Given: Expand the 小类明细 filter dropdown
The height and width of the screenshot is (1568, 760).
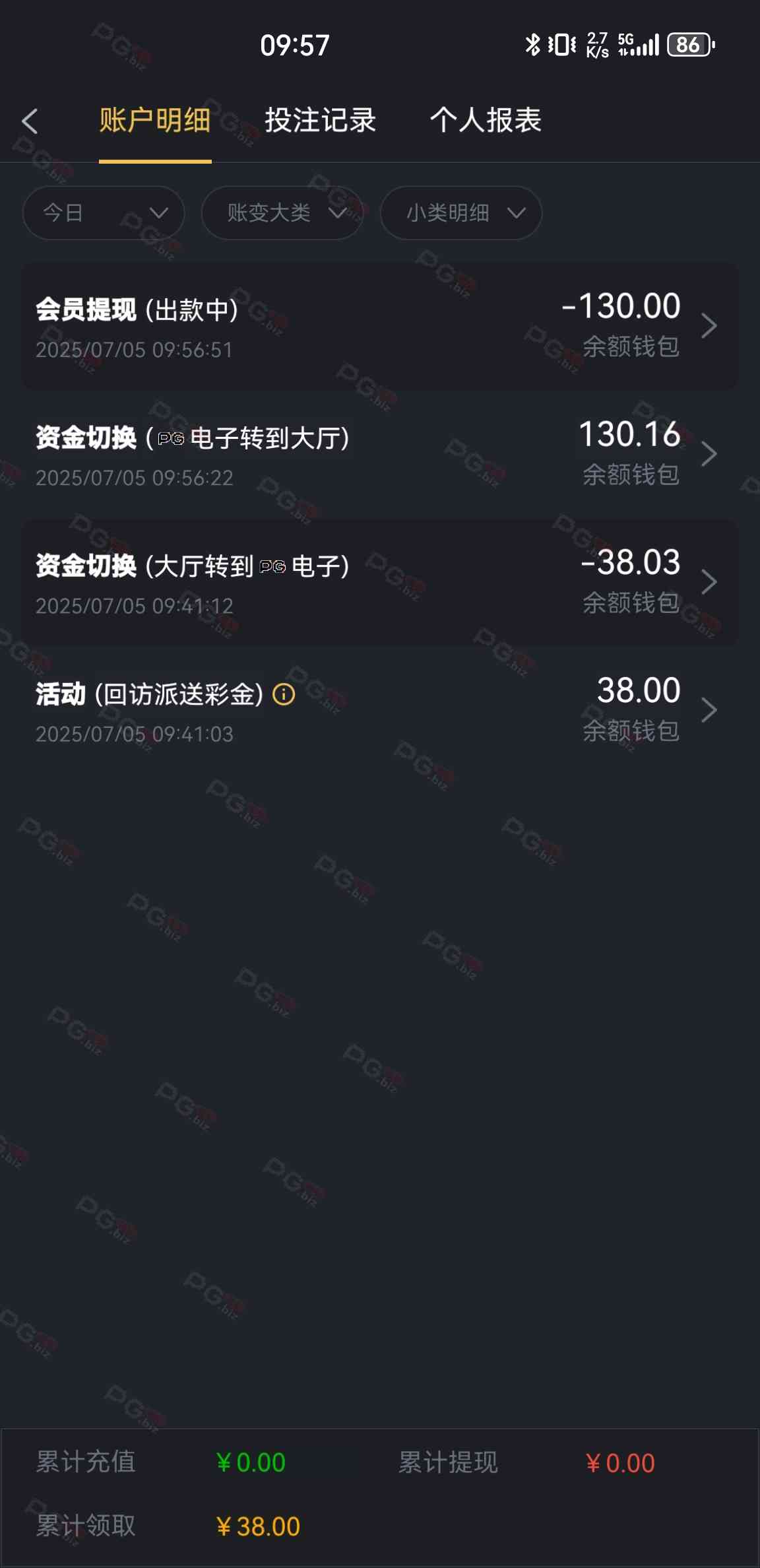Looking at the screenshot, I should tap(461, 212).
